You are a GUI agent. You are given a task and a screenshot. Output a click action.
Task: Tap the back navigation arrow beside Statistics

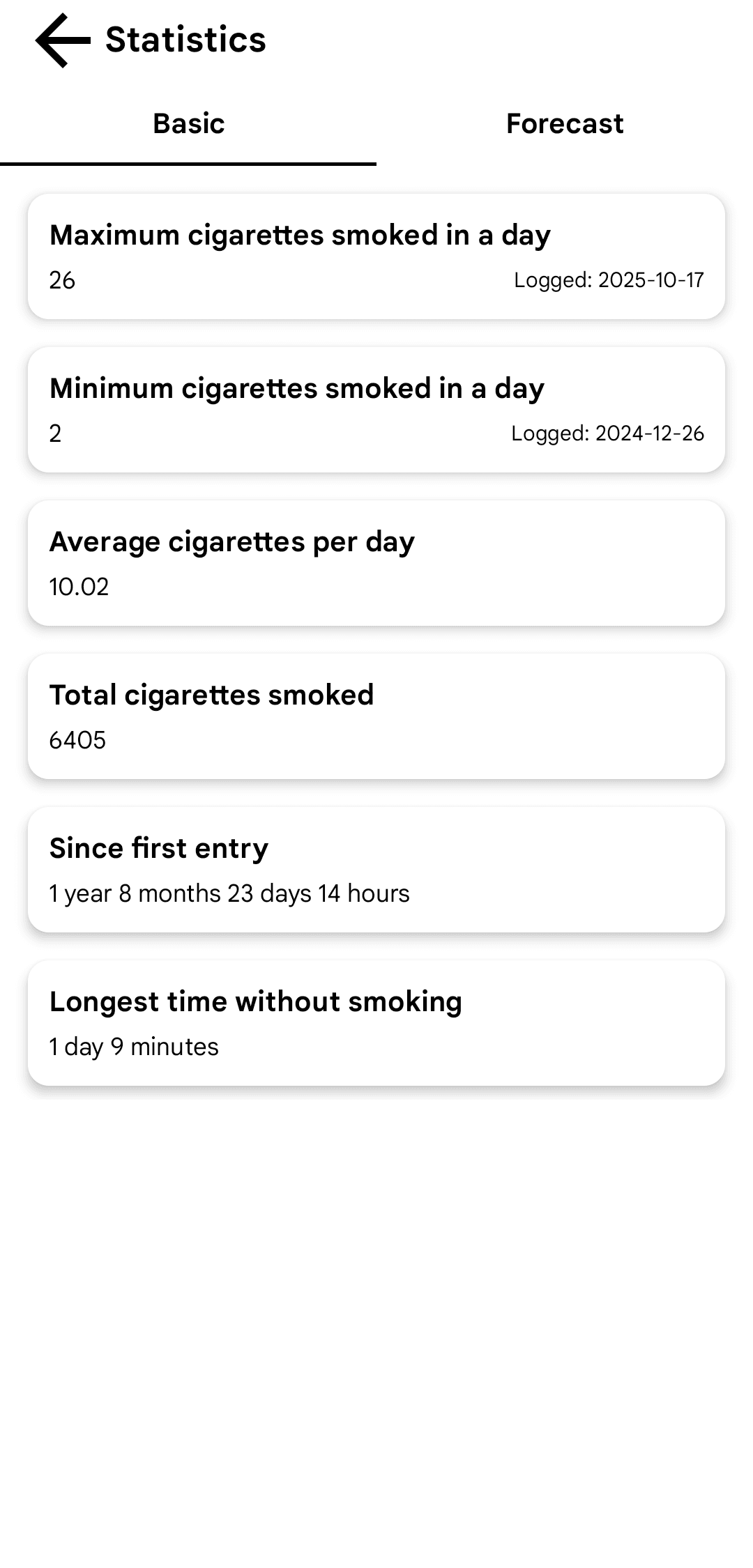click(x=59, y=40)
